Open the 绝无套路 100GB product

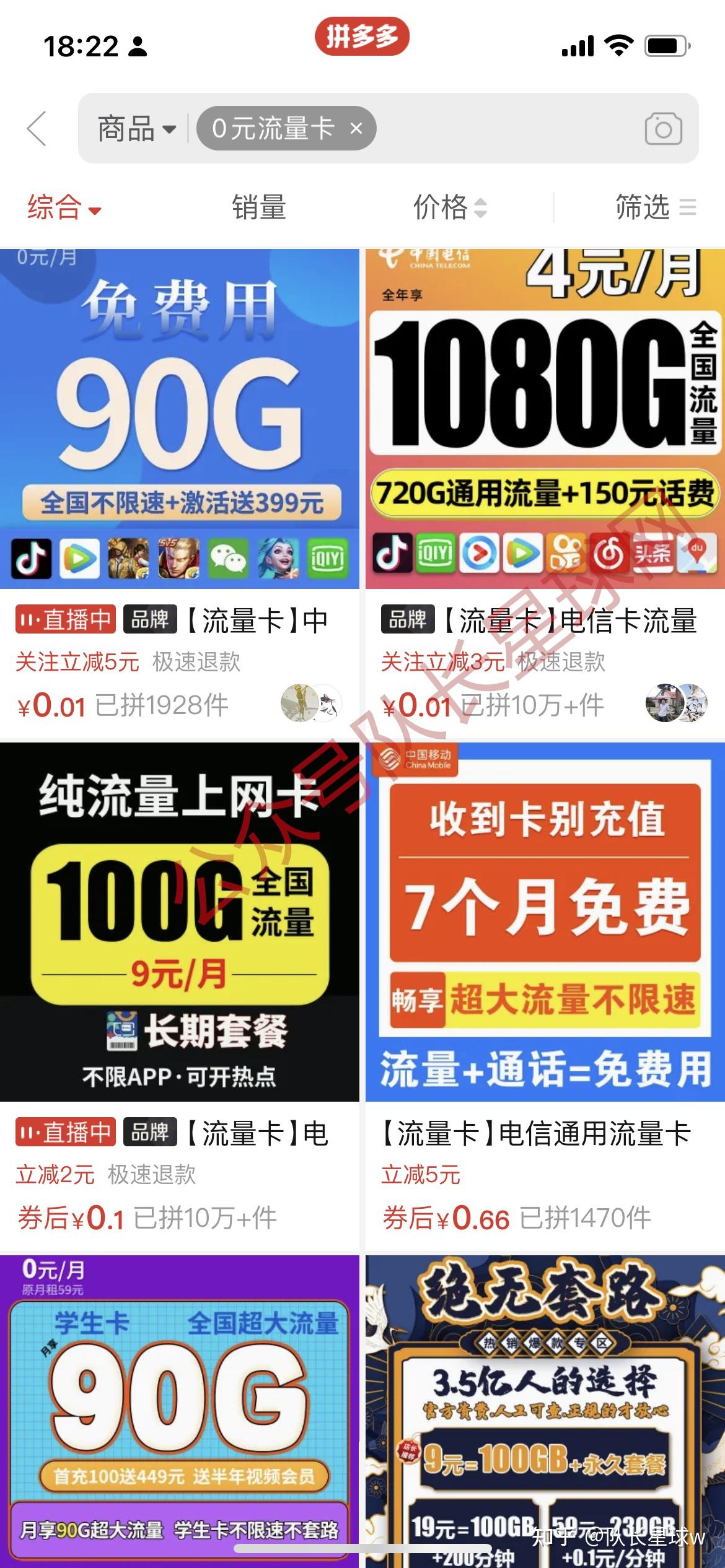[x=545, y=1411]
